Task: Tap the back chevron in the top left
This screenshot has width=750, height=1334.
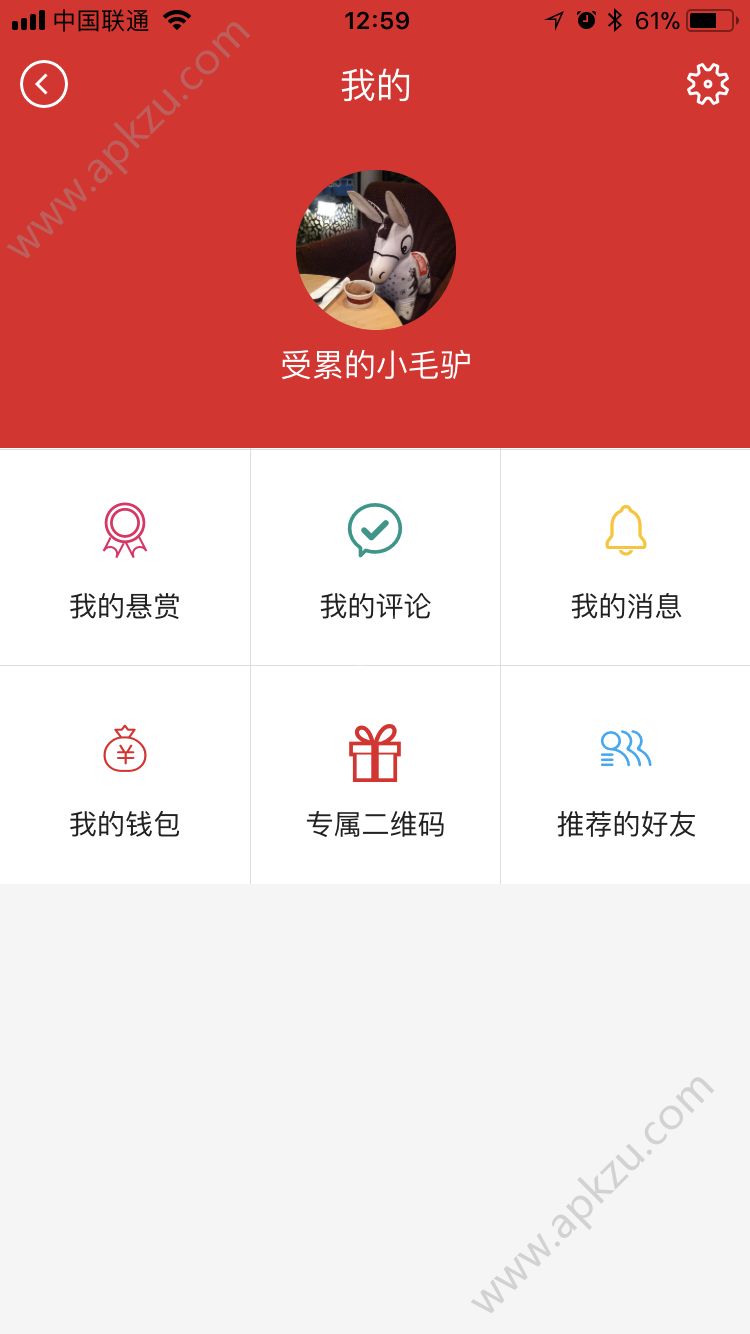Action: pos(42,84)
